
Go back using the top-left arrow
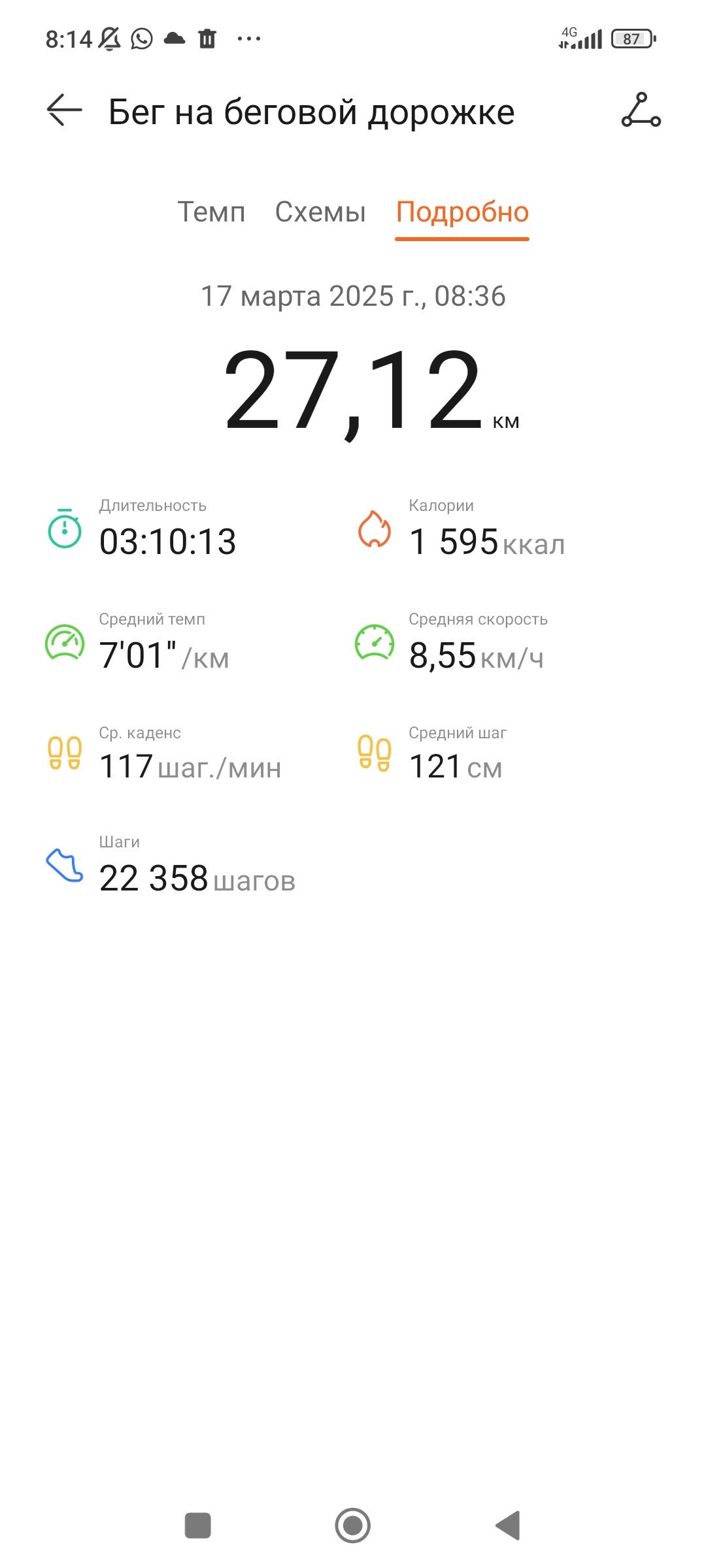click(64, 110)
